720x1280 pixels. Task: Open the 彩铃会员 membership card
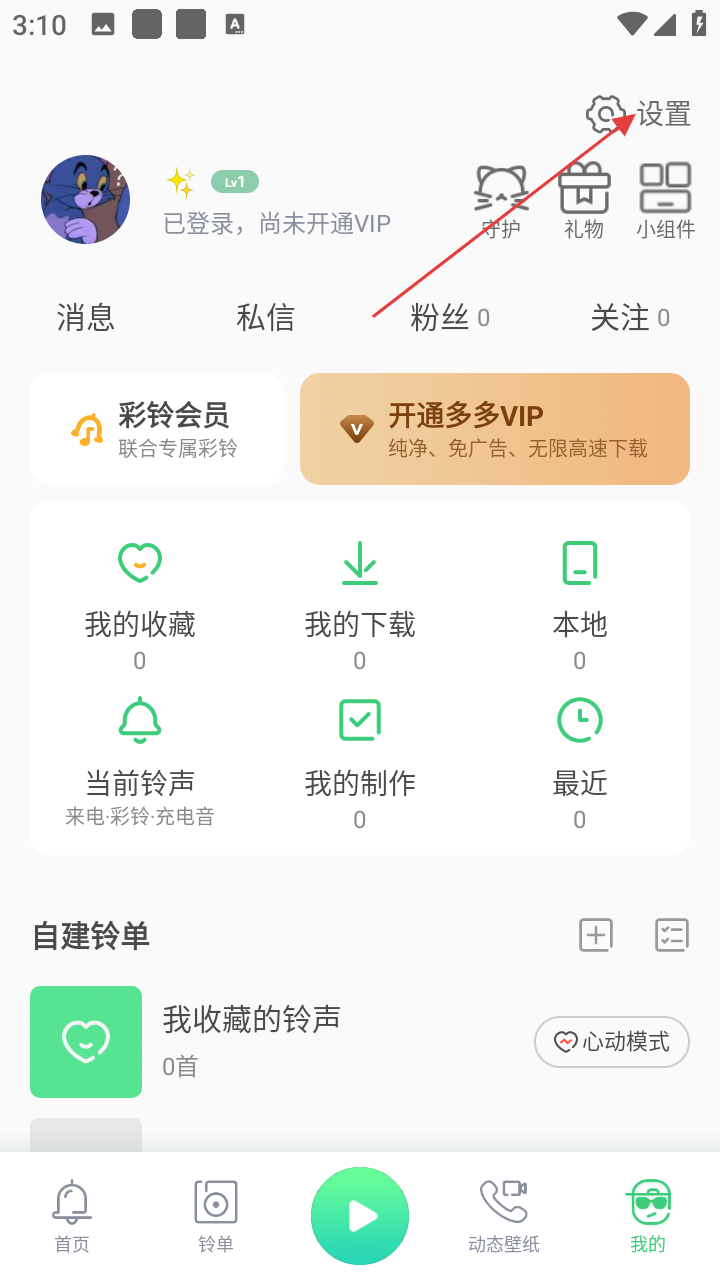[x=157, y=429]
